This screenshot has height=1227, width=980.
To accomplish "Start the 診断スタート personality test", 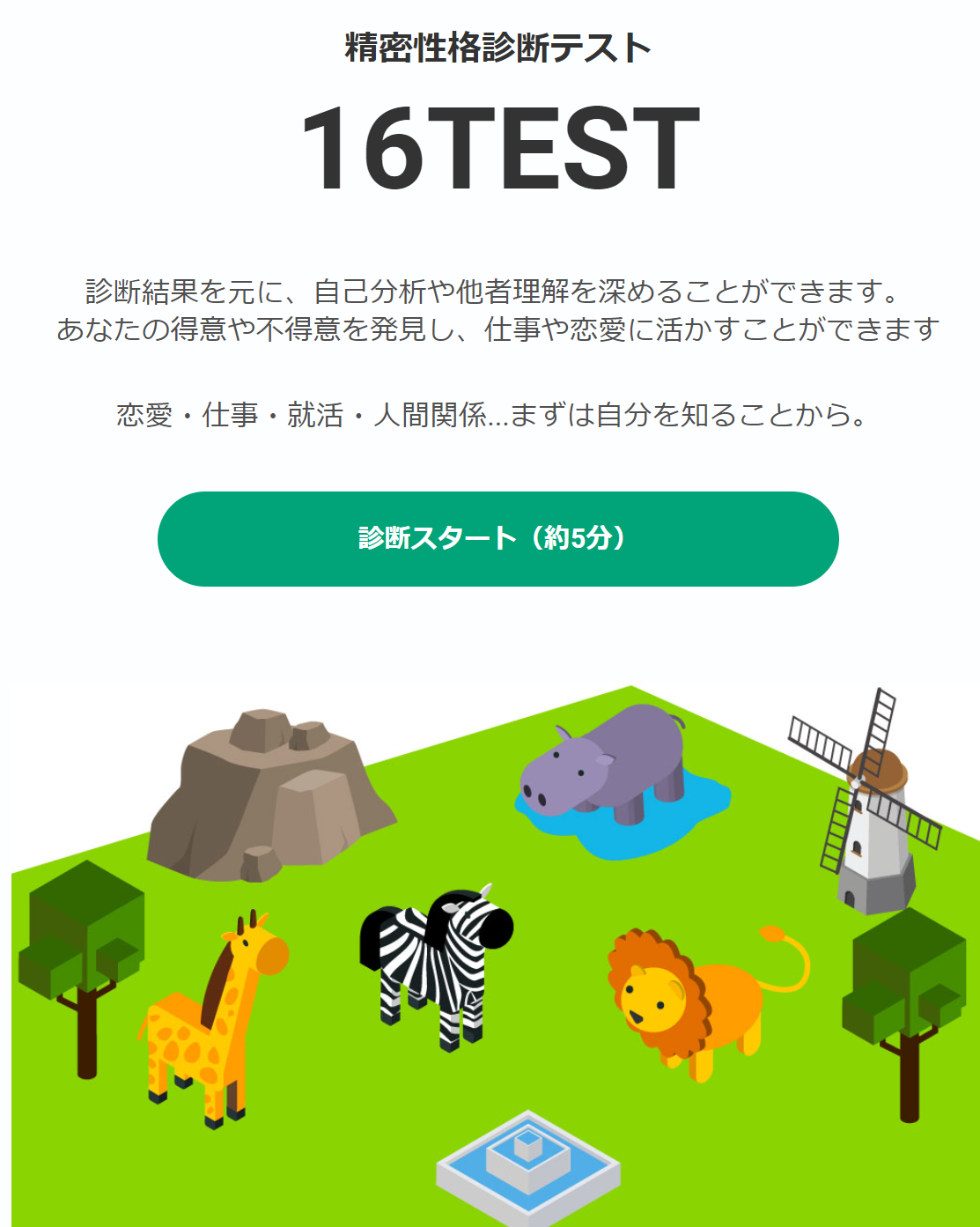I will pyautogui.click(x=497, y=539).
